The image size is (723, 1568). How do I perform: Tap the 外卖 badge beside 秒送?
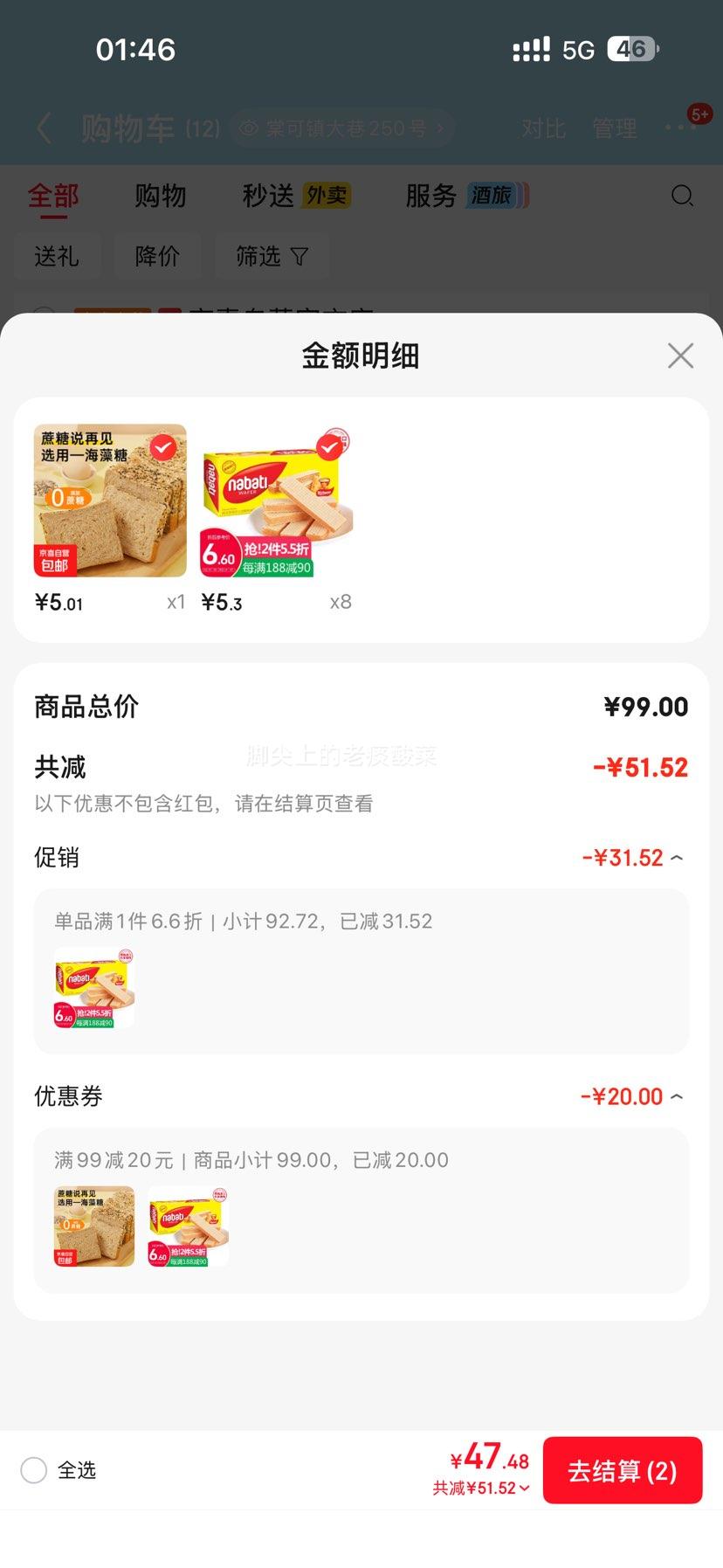pos(324,195)
